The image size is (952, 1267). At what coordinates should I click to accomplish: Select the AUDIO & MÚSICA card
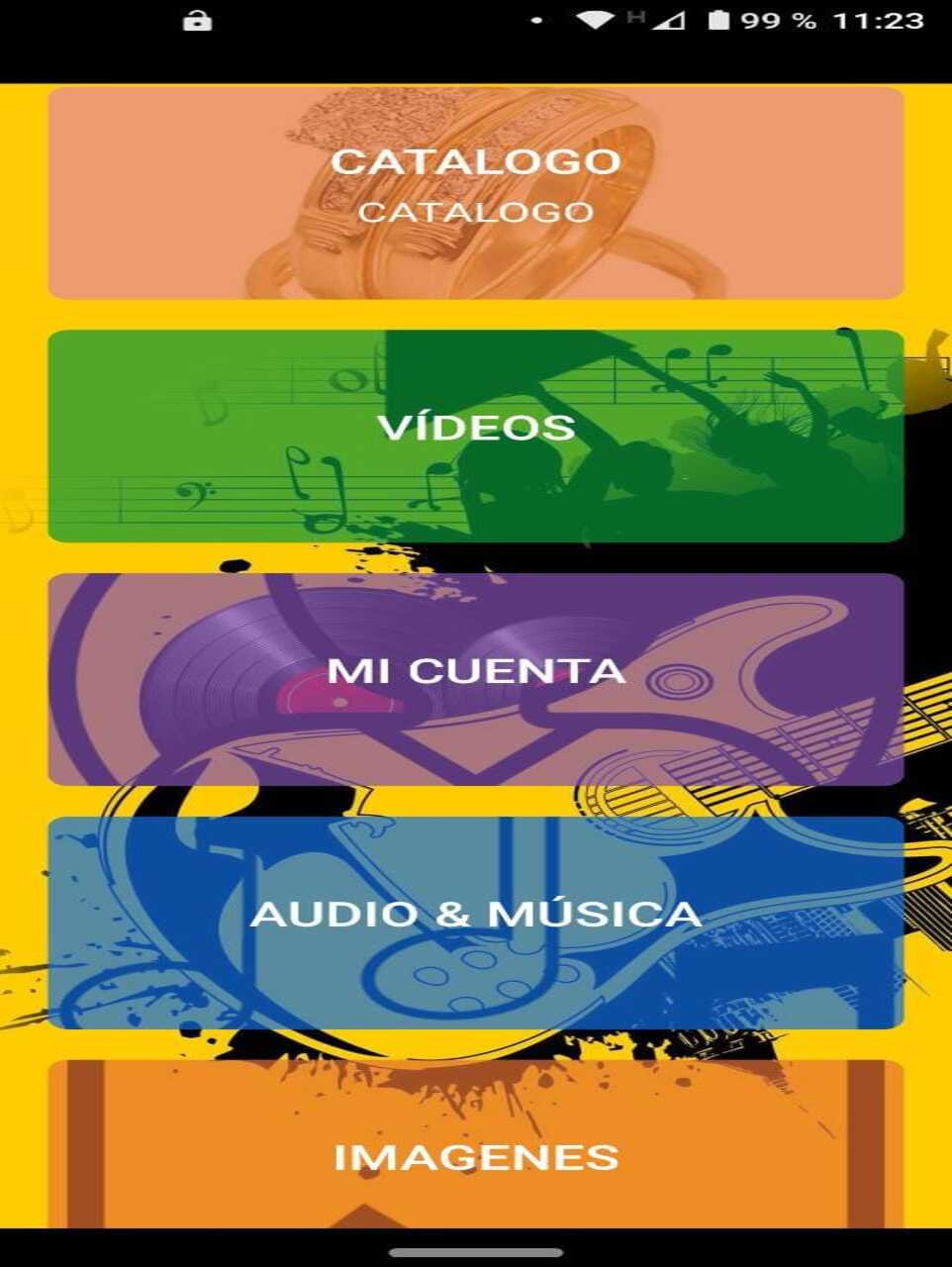[x=476, y=922]
